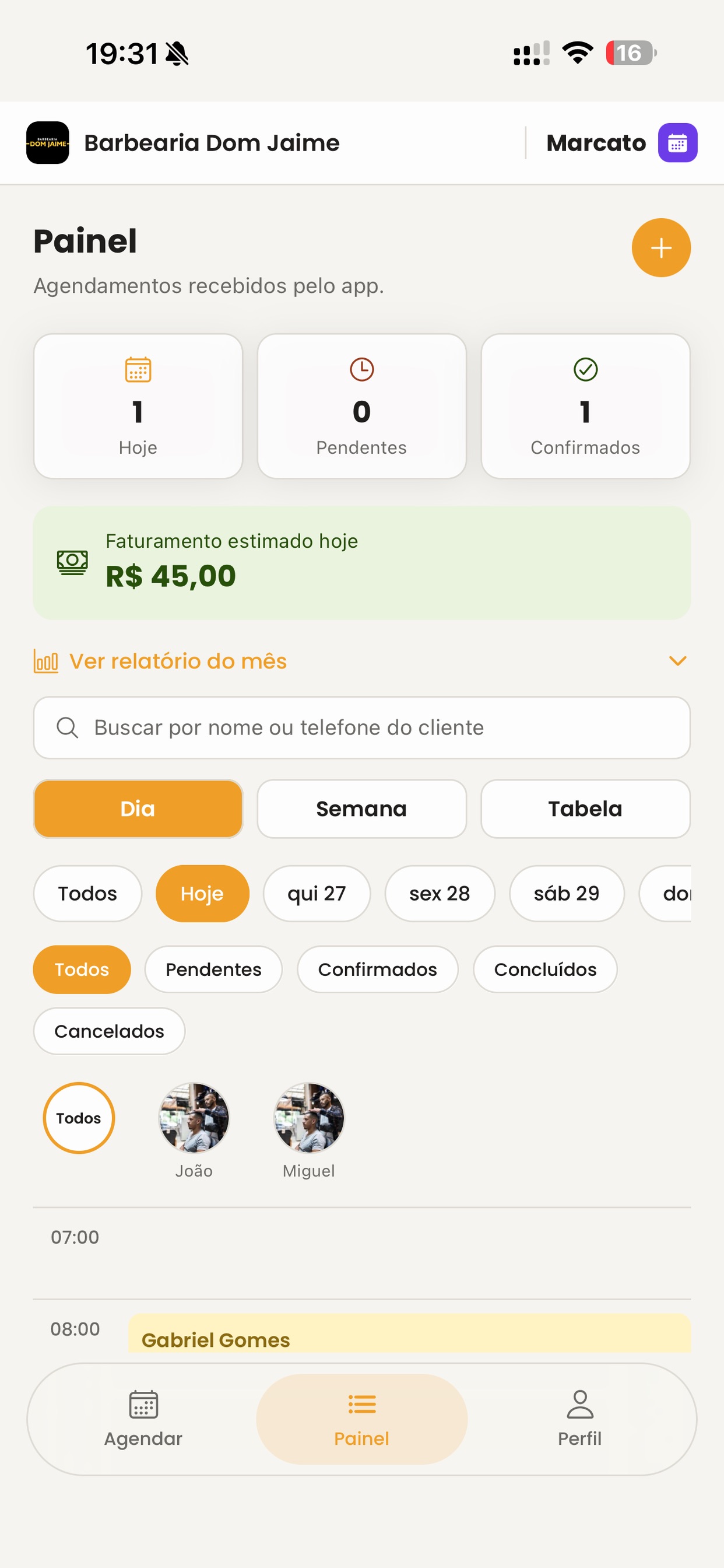This screenshot has width=724, height=1568.
Task: Open the Perfil tab
Action: [x=579, y=1419]
